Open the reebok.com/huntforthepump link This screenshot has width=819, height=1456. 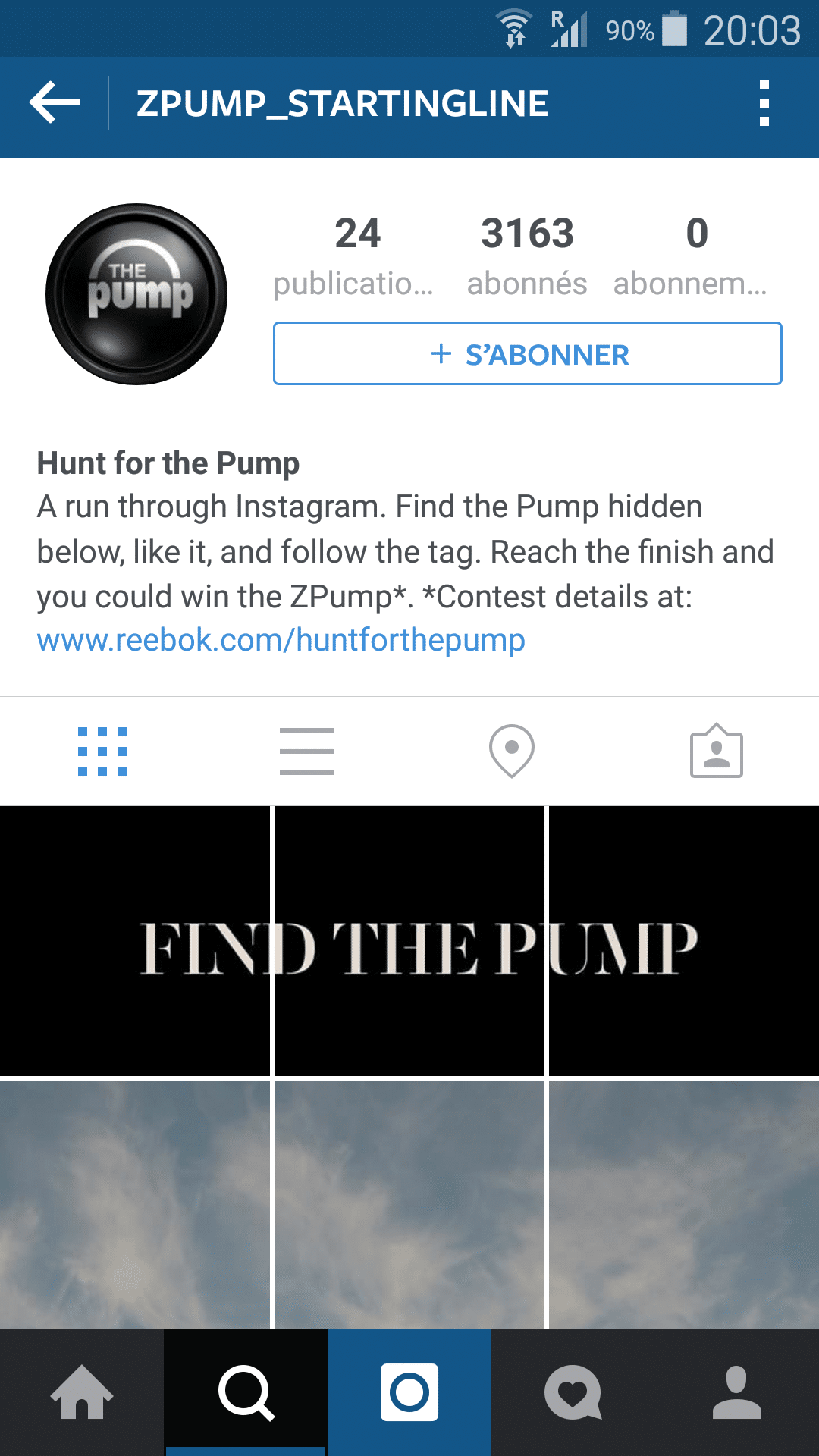(281, 640)
